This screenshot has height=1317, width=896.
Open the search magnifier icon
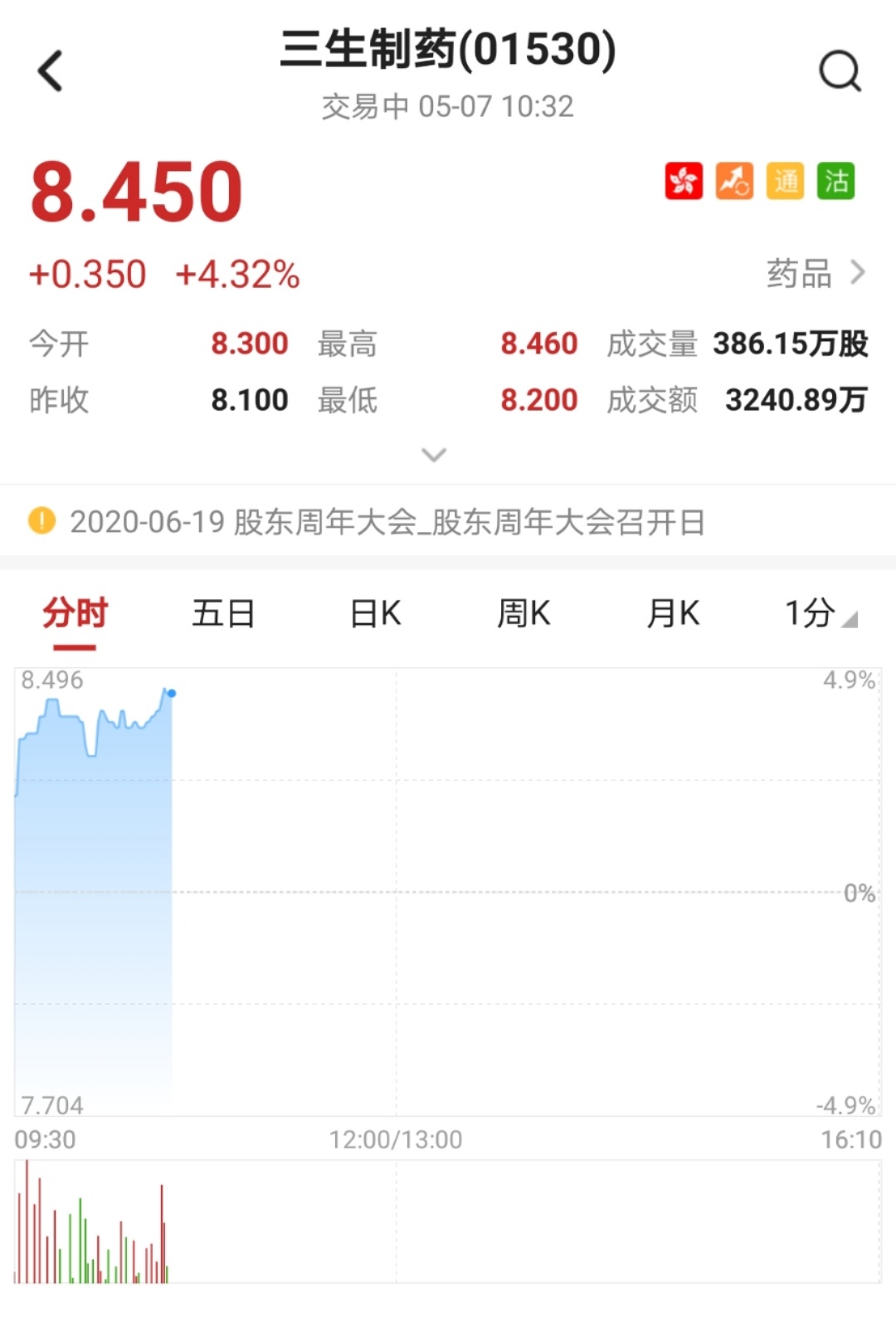click(x=840, y=71)
